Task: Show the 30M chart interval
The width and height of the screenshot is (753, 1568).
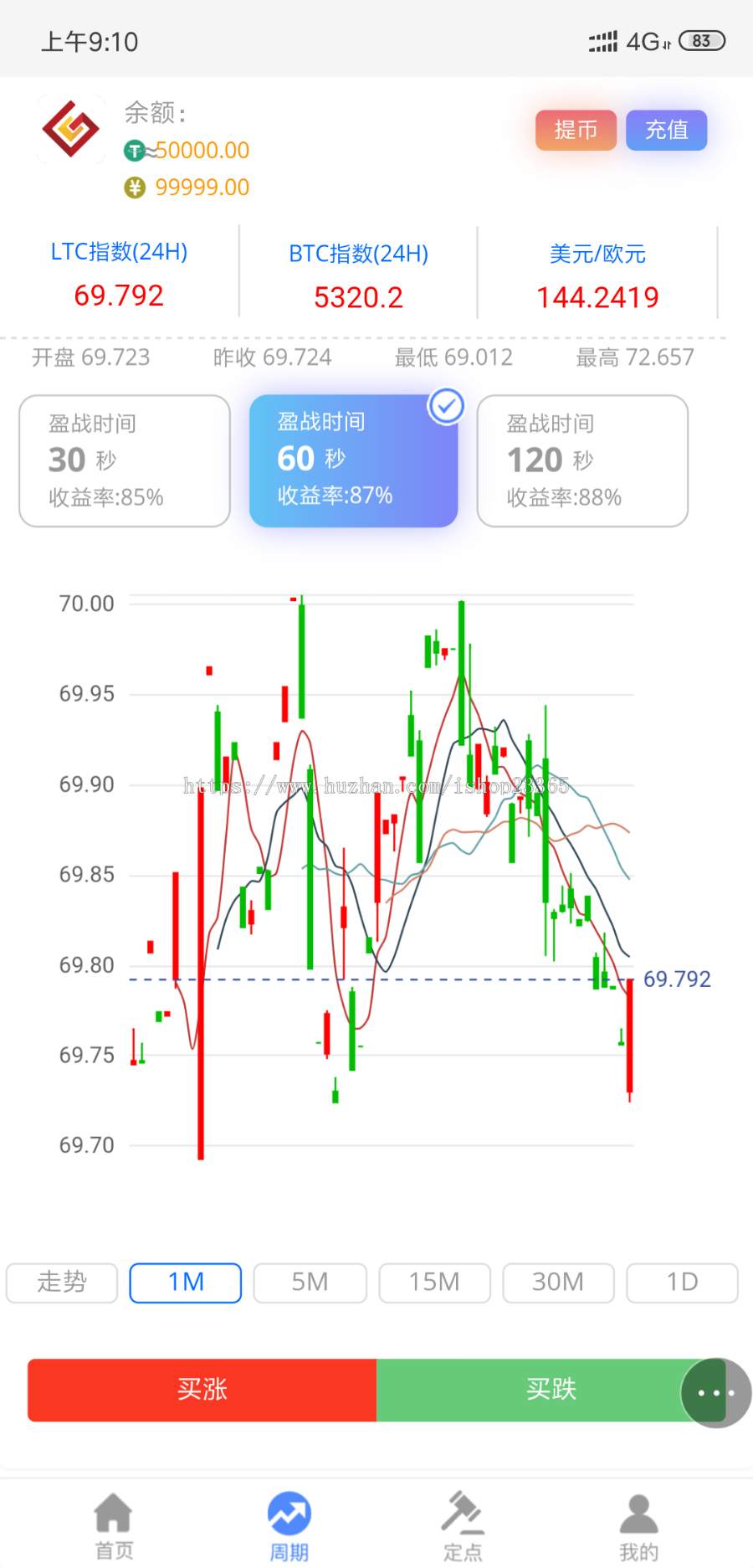Action: pyautogui.click(x=558, y=1283)
